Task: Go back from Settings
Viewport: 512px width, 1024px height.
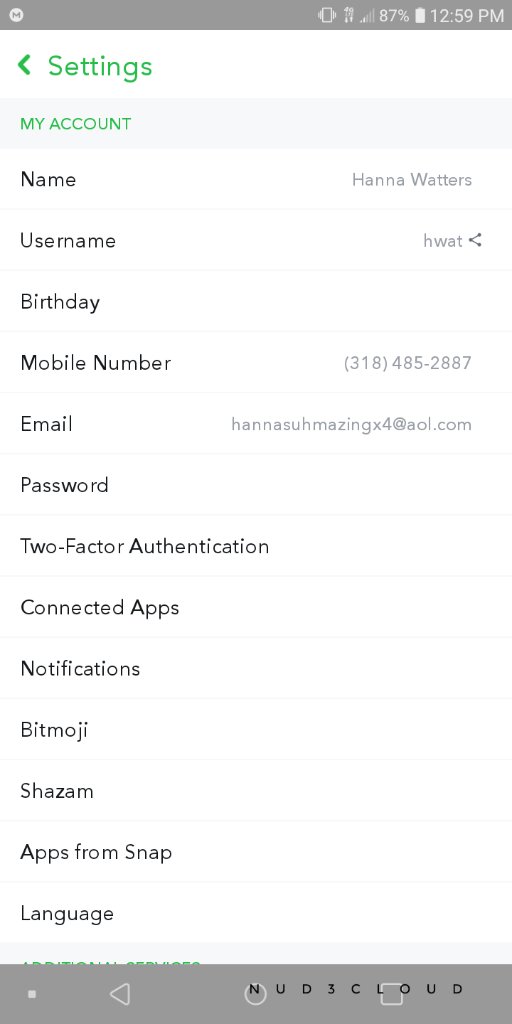Action: pyautogui.click(x=25, y=65)
